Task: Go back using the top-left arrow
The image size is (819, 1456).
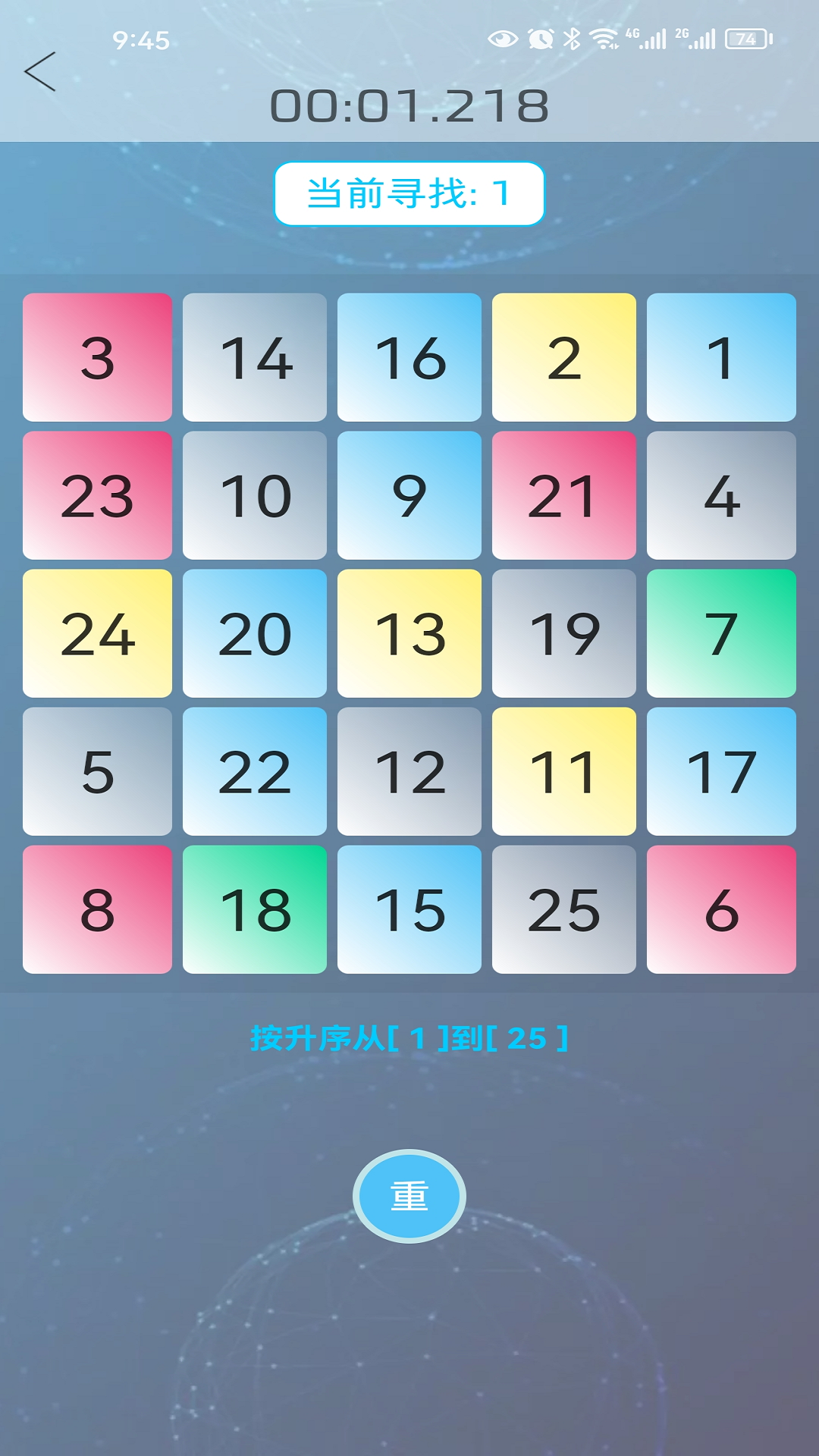Action: point(40,72)
